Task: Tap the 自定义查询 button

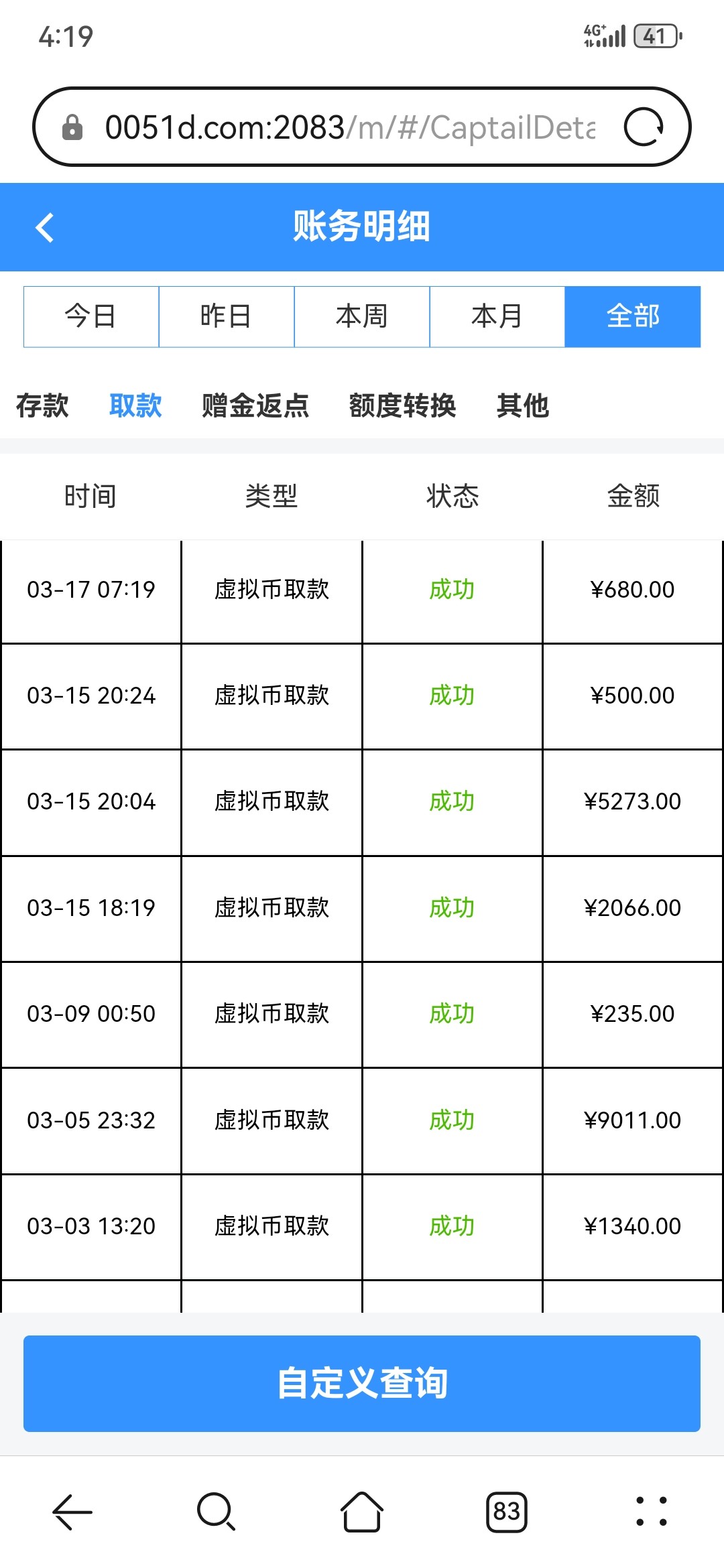Action: coord(362,1383)
